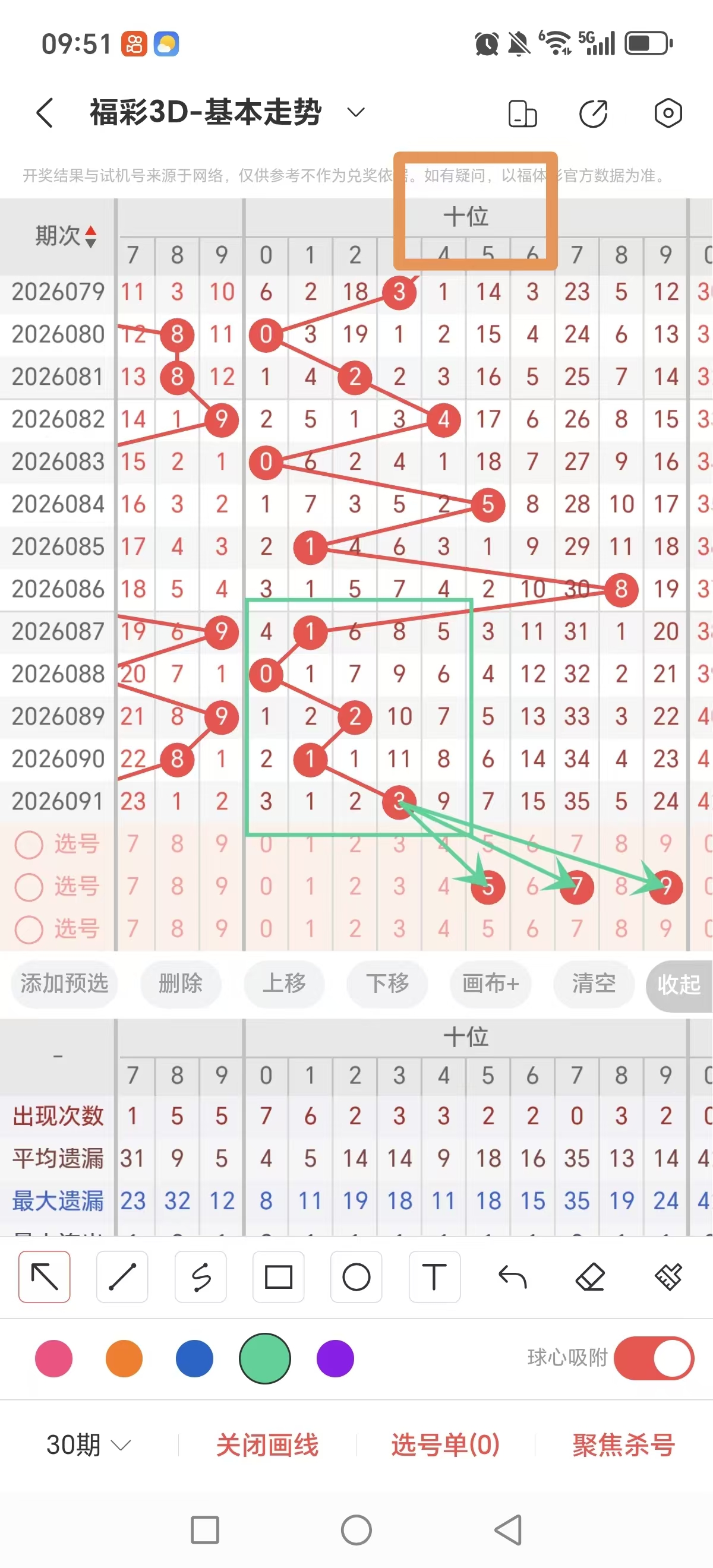Select the curve drawing tool
Screen dimensions: 713x1568
[x=200, y=1278]
